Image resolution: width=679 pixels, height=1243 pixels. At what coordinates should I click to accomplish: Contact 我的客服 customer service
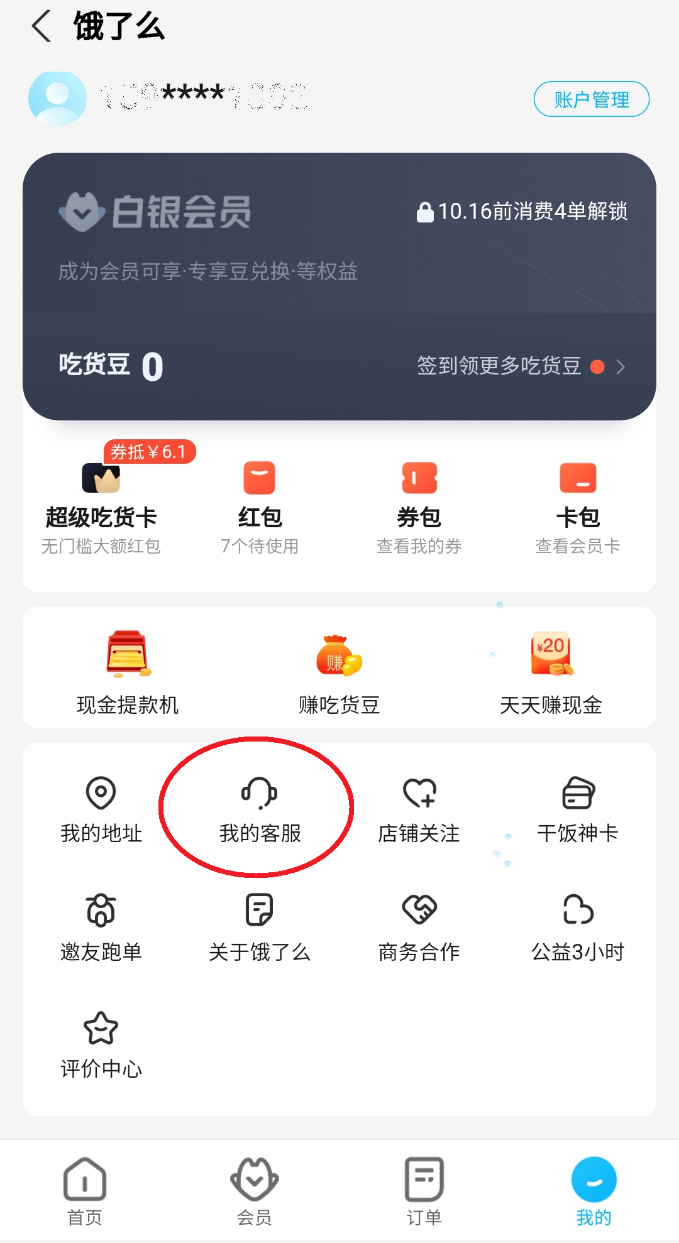[x=259, y=810]
